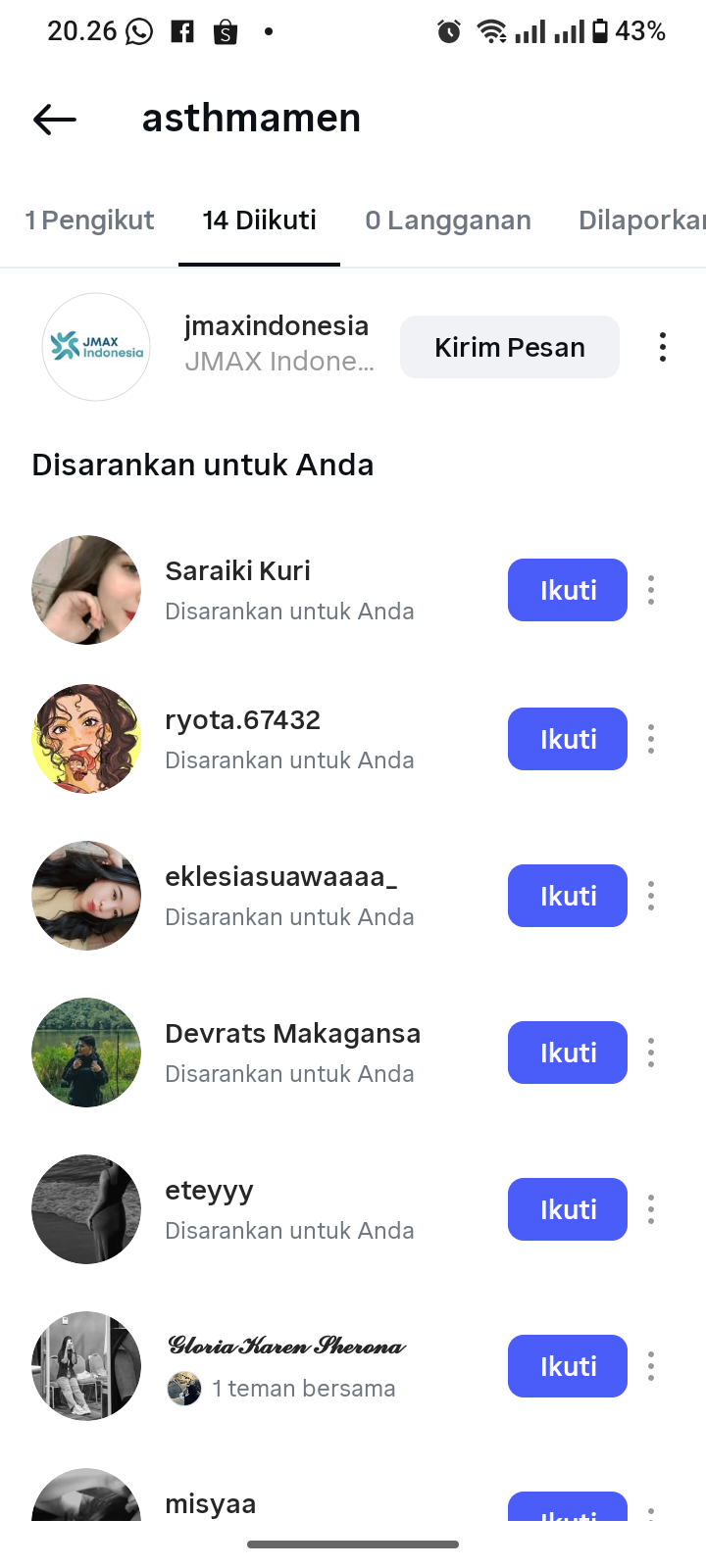
Task: Follow ryota.67432 with Ikuti
Action: pyautogui.click(x=567, y=739)
